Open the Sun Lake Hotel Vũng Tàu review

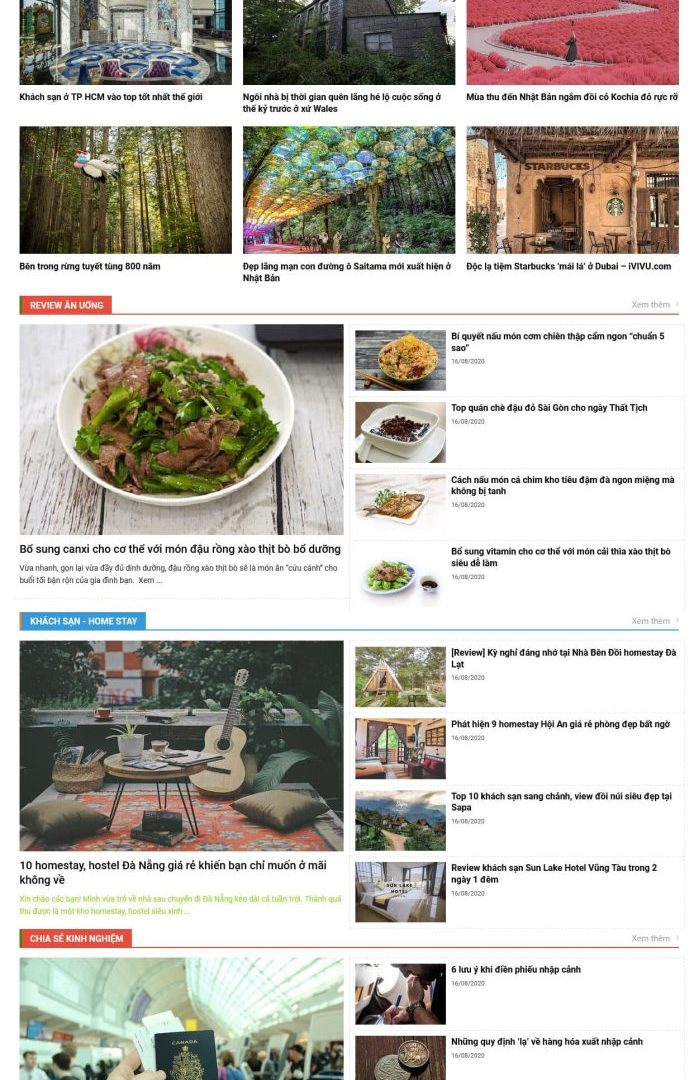pos(553,868)
